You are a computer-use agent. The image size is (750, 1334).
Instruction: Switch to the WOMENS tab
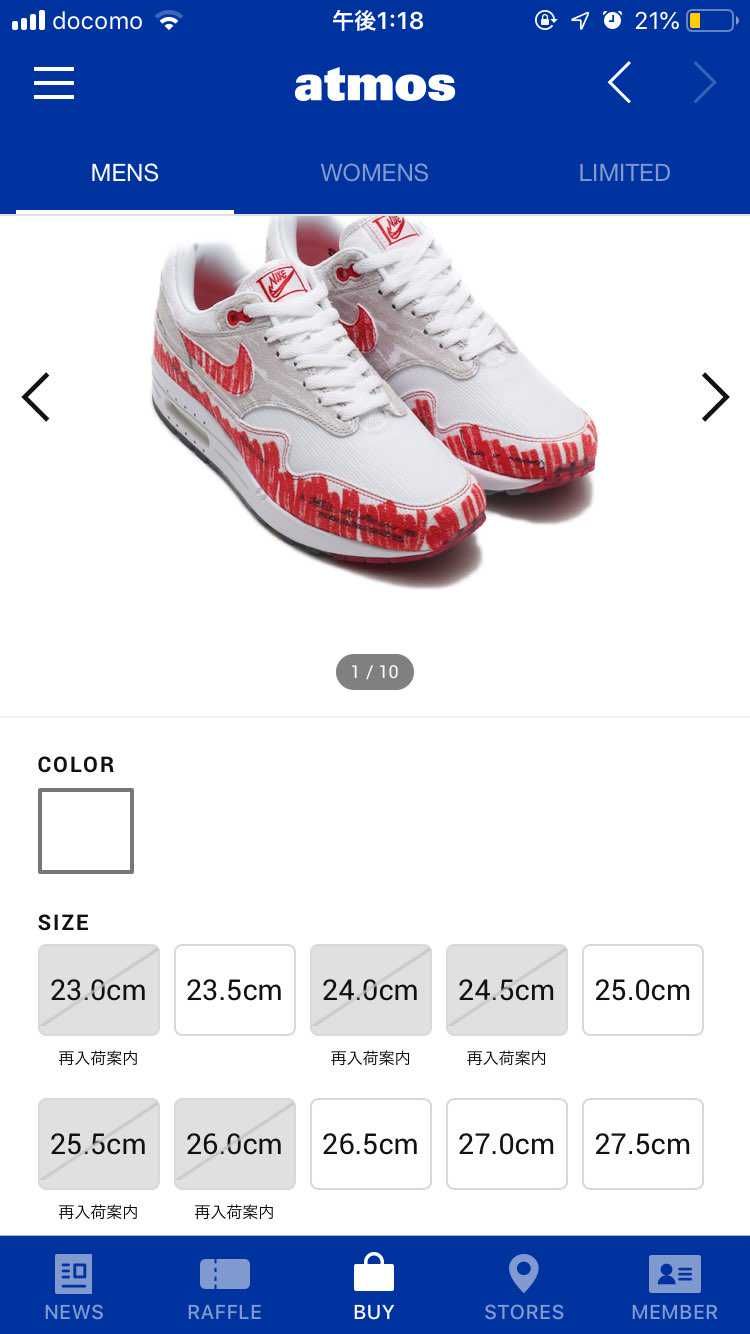pos(374,172)
